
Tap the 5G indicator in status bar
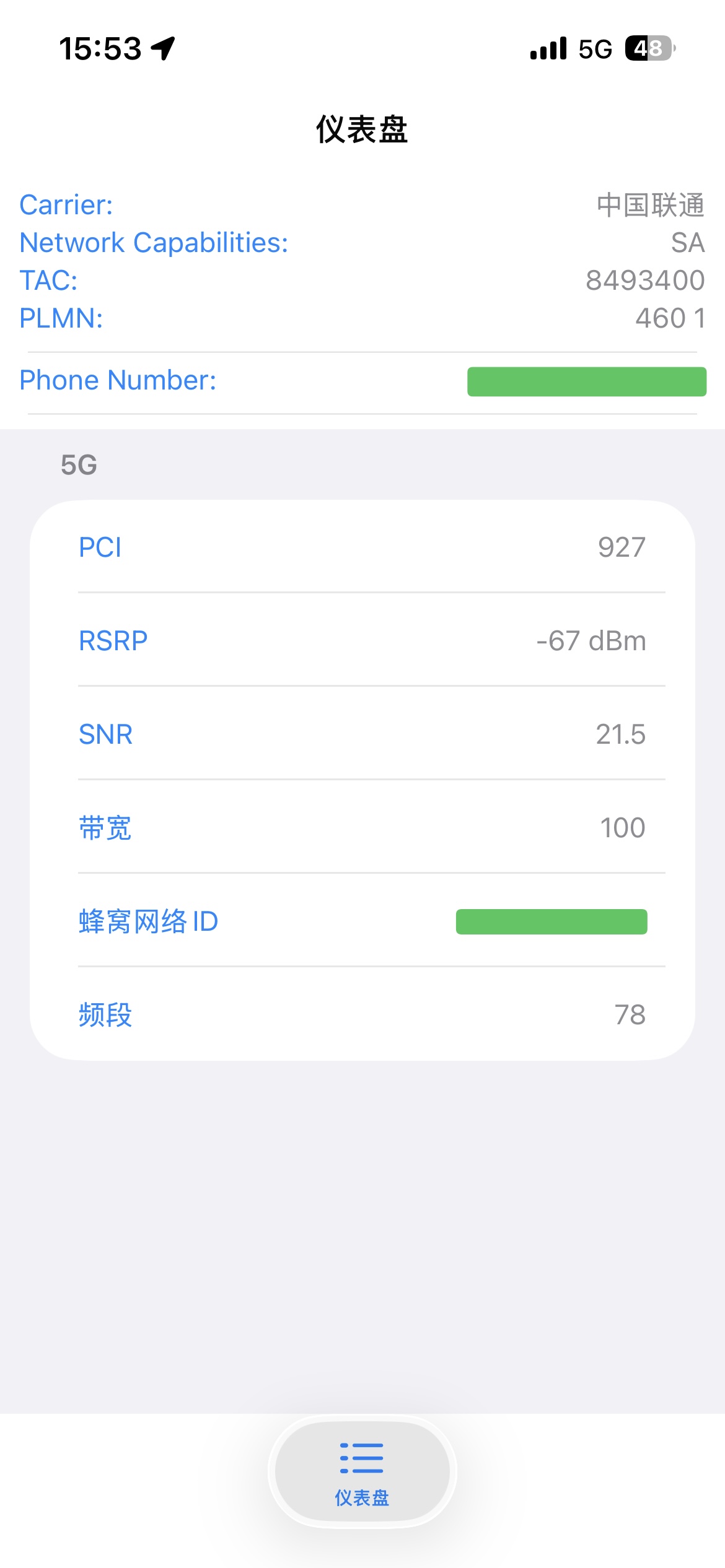click(595, 48)
